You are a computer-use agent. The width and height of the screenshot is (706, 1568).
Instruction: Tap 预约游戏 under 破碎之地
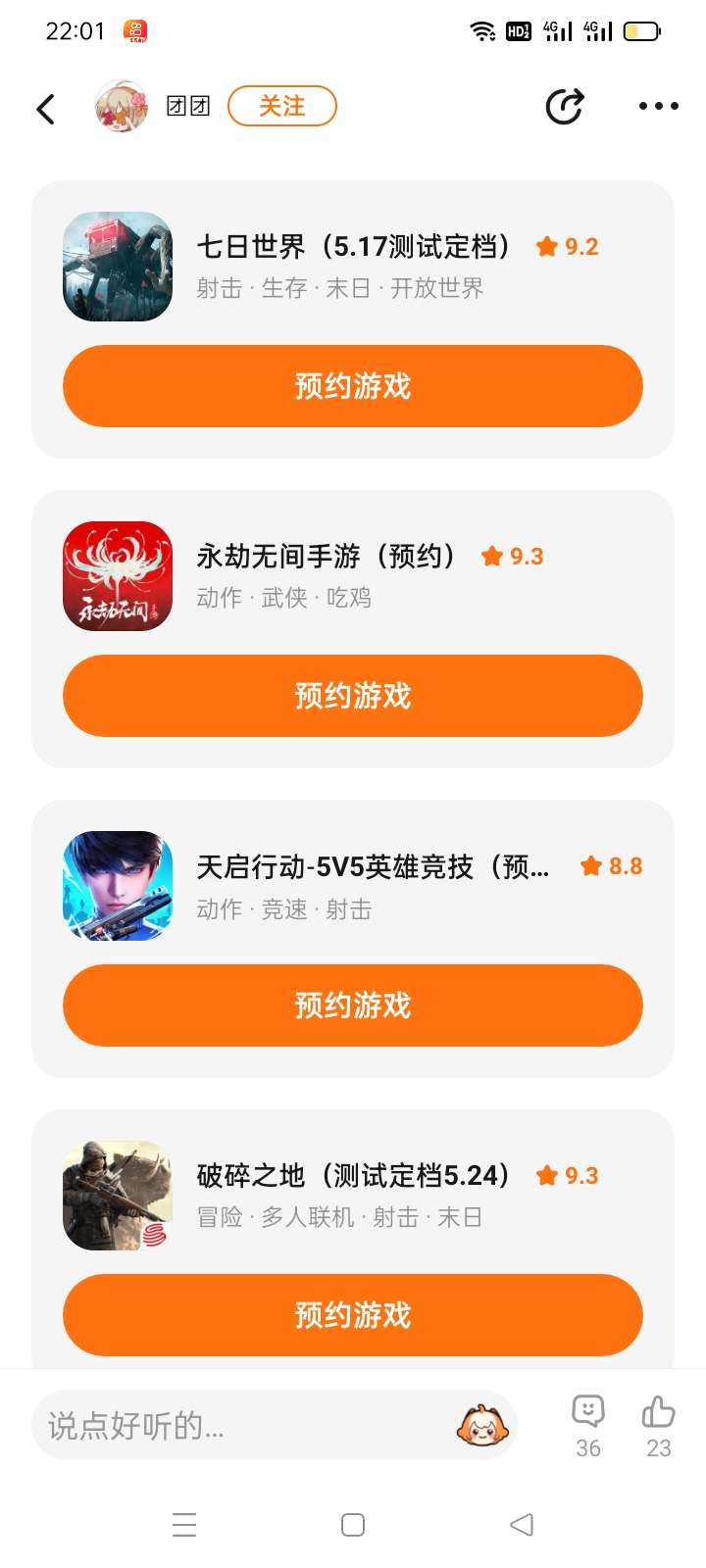point(353,1315)
